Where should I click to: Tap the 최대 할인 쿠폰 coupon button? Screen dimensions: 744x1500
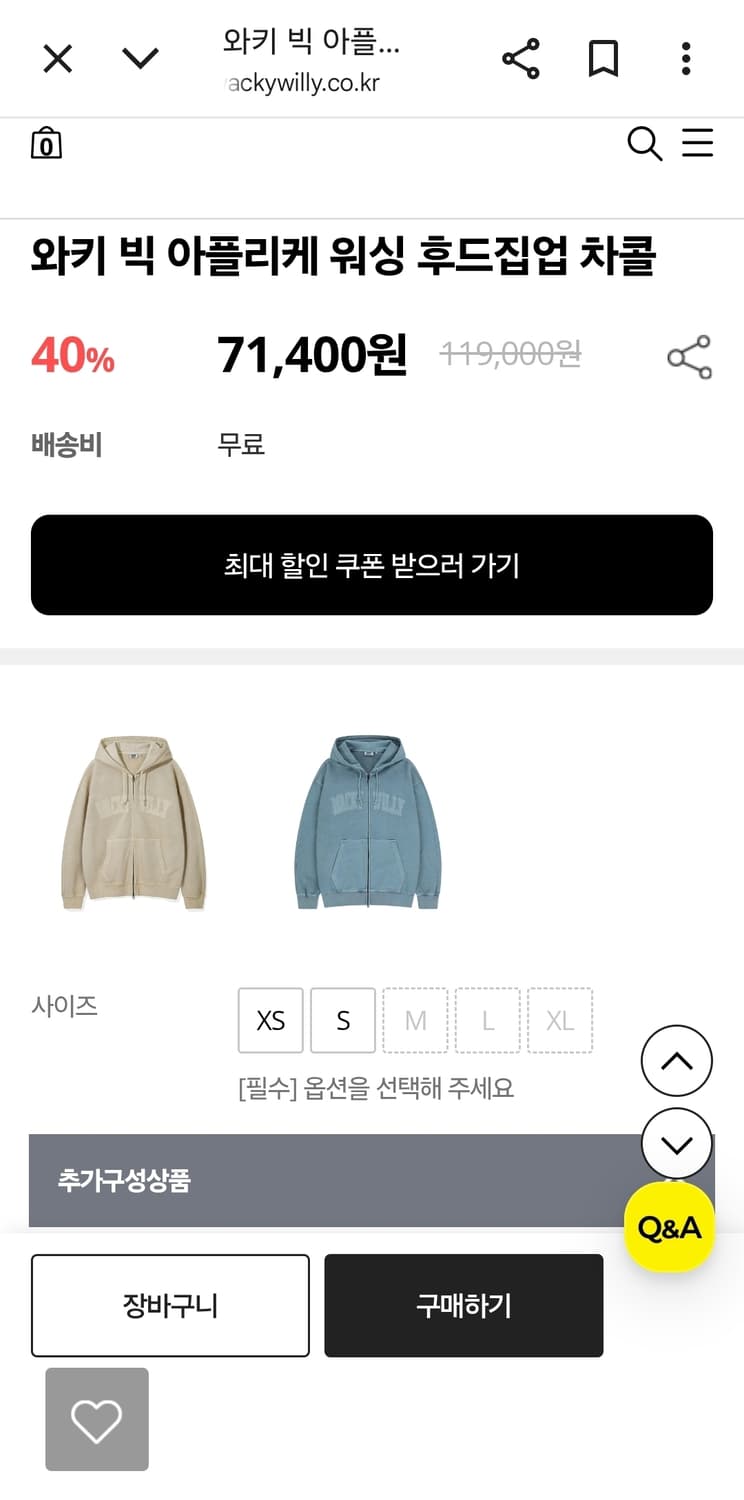(x=372, y=565)
